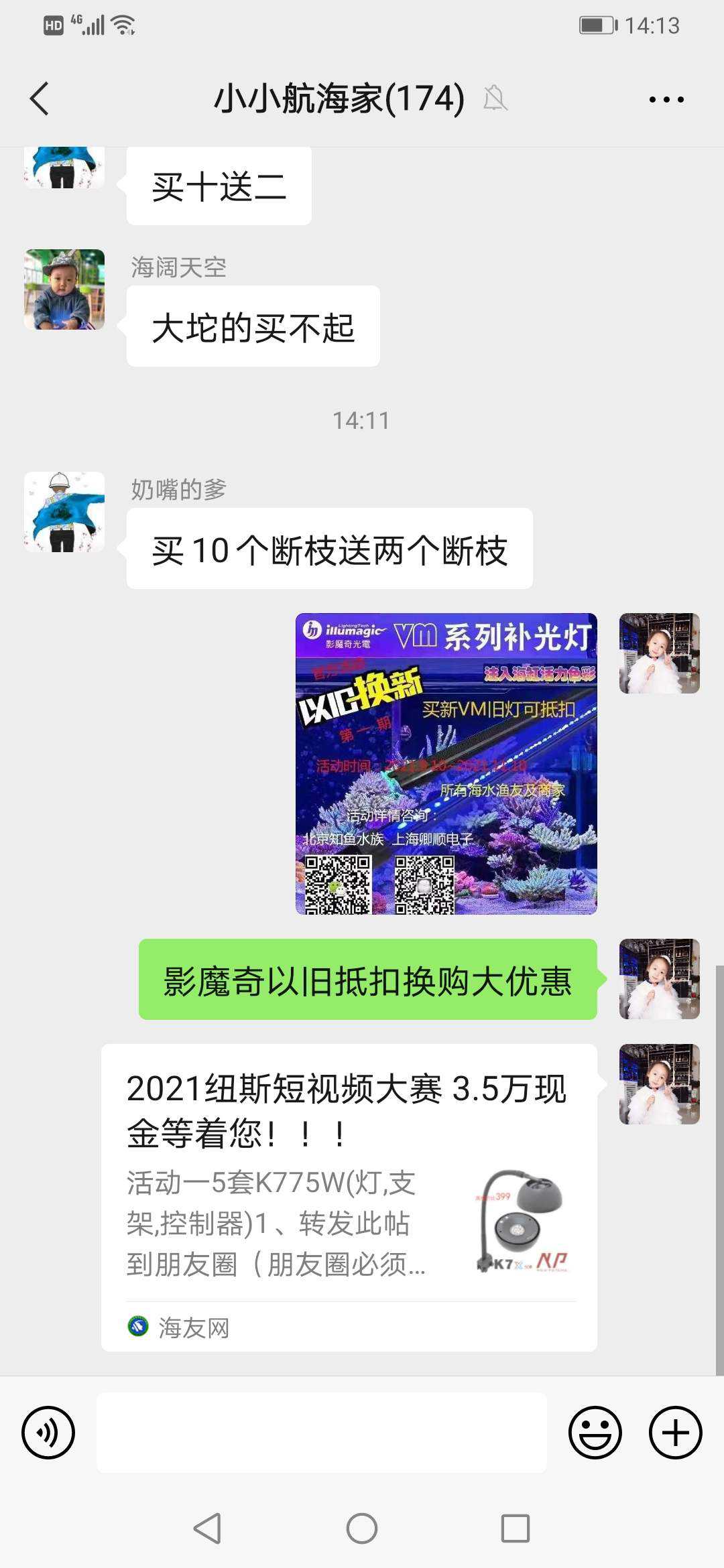The width and height of the screenshot is (724, 1568).
Task: Tap own avatar beside 影魔奇以旧抵扣 message
Action: point(660,979)
